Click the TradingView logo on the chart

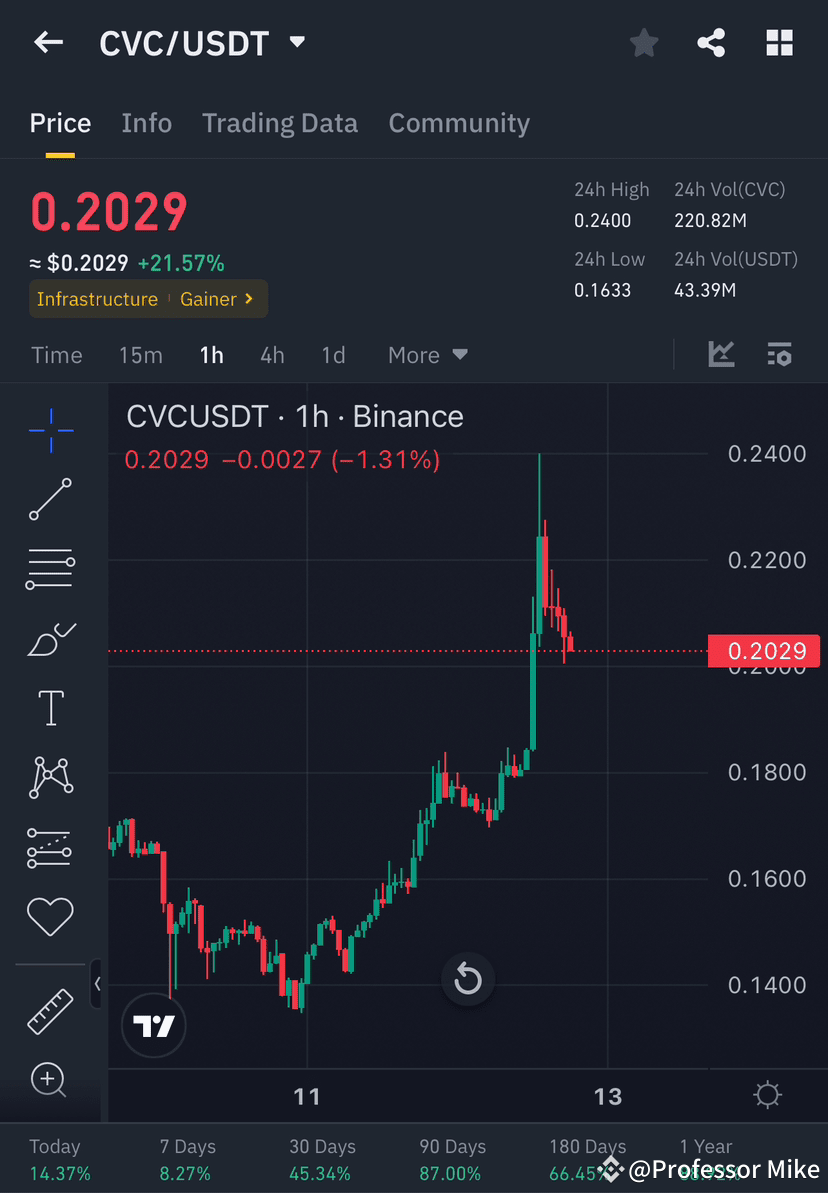click(153, 1025)
